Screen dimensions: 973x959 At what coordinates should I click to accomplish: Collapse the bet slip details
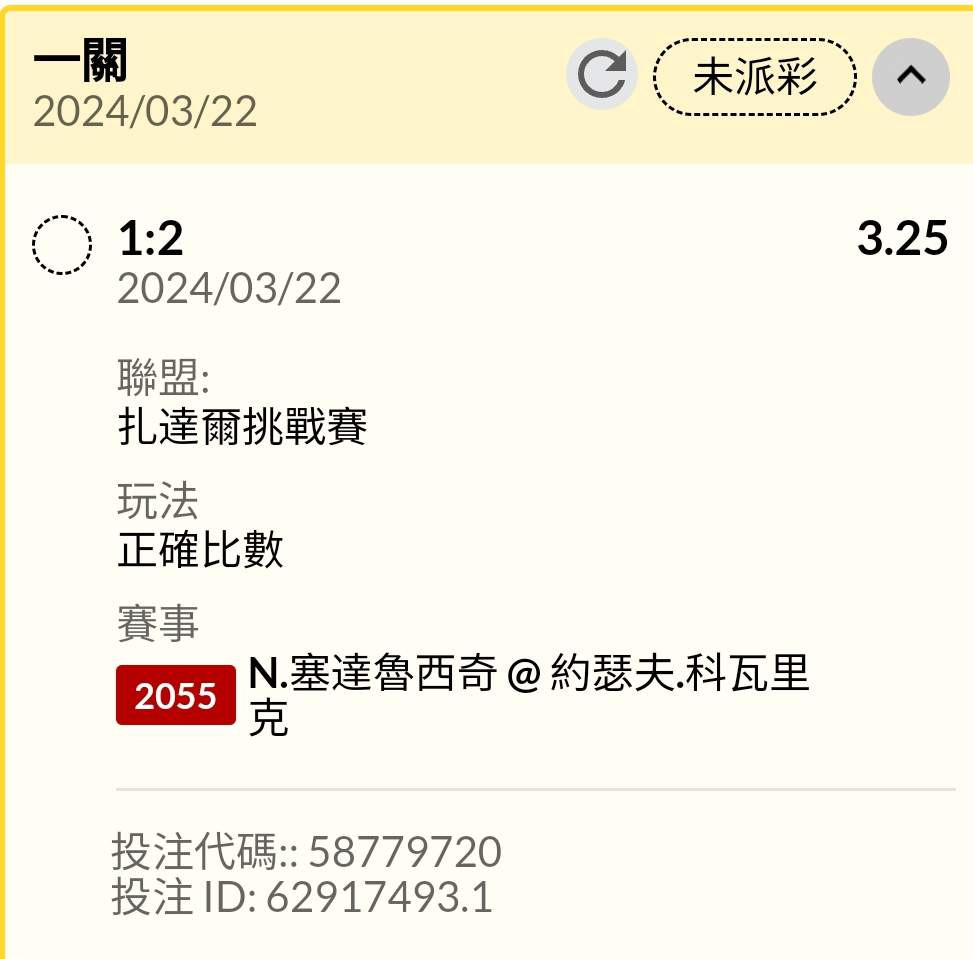[910, 76]
